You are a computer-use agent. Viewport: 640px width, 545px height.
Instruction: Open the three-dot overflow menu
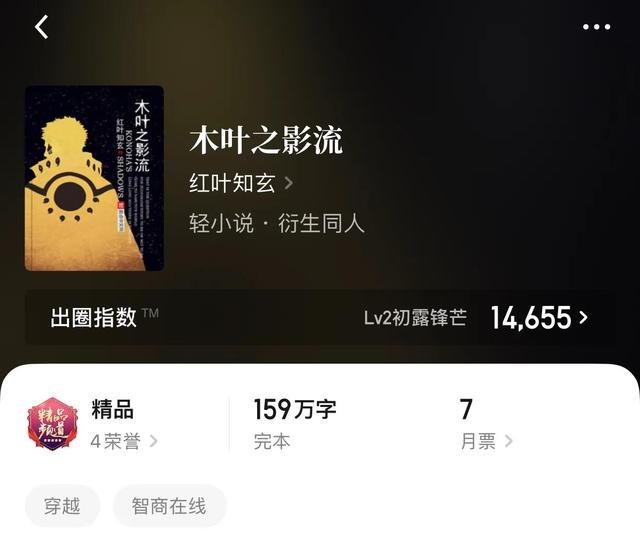[596, 27]
